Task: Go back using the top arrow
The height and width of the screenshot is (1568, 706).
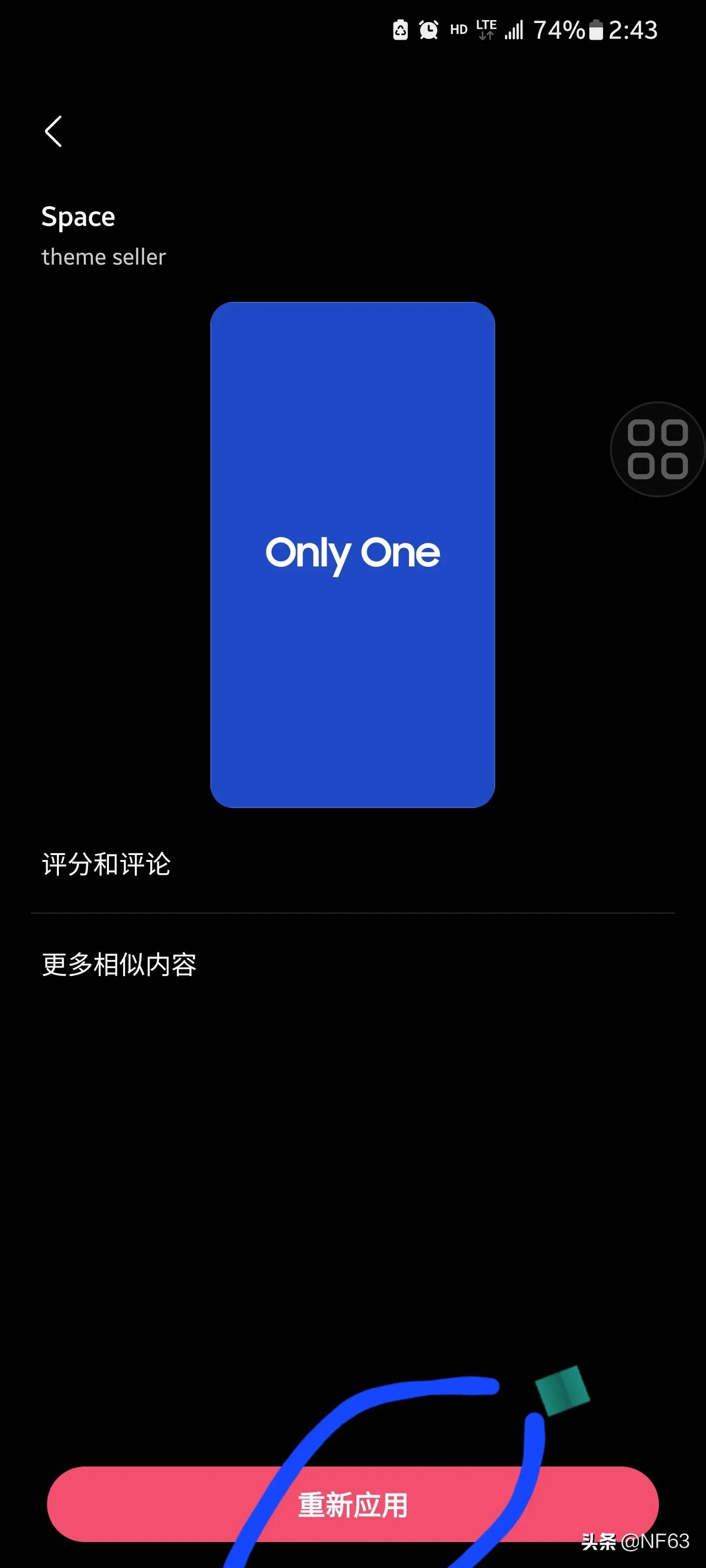Action: [x=53, y=131]
